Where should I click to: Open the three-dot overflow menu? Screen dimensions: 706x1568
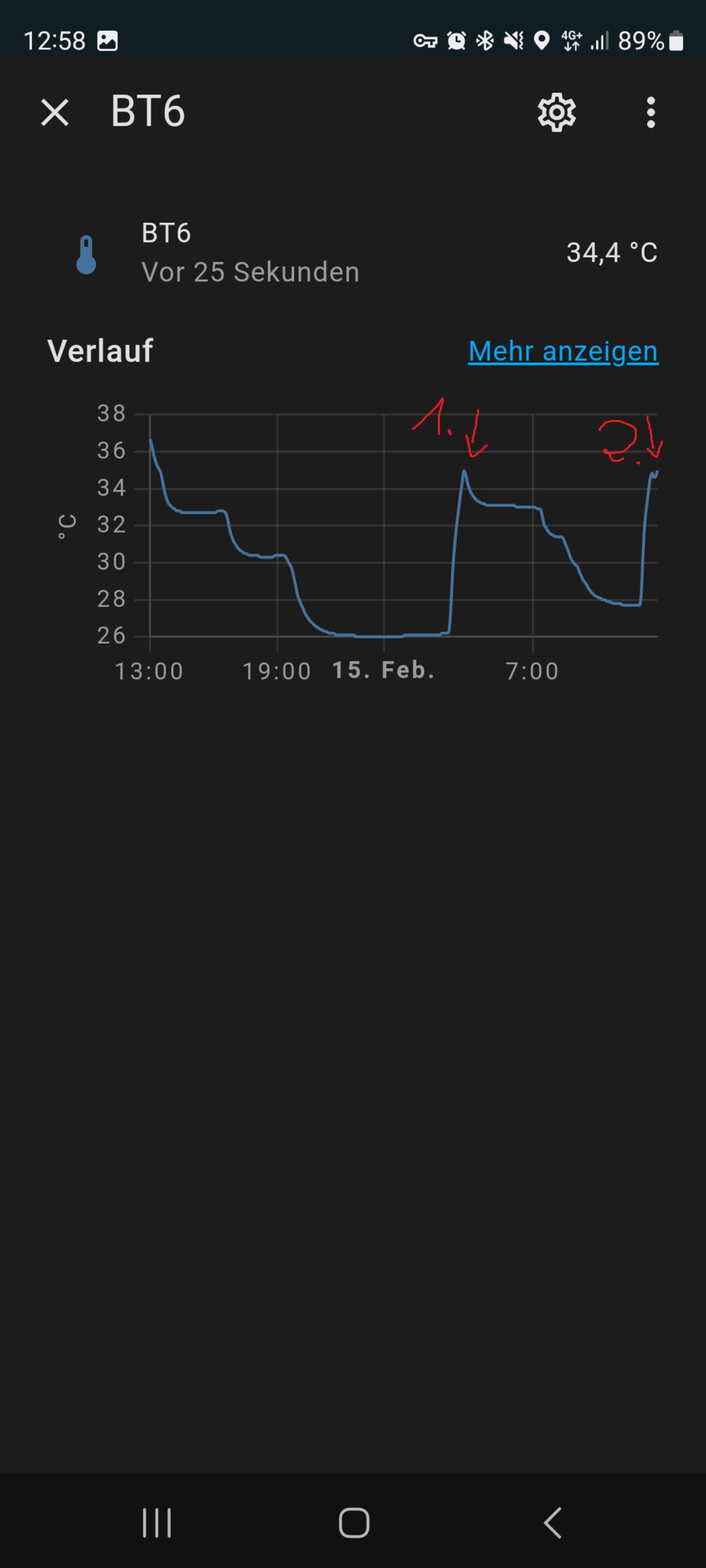[x=650, y=112]
